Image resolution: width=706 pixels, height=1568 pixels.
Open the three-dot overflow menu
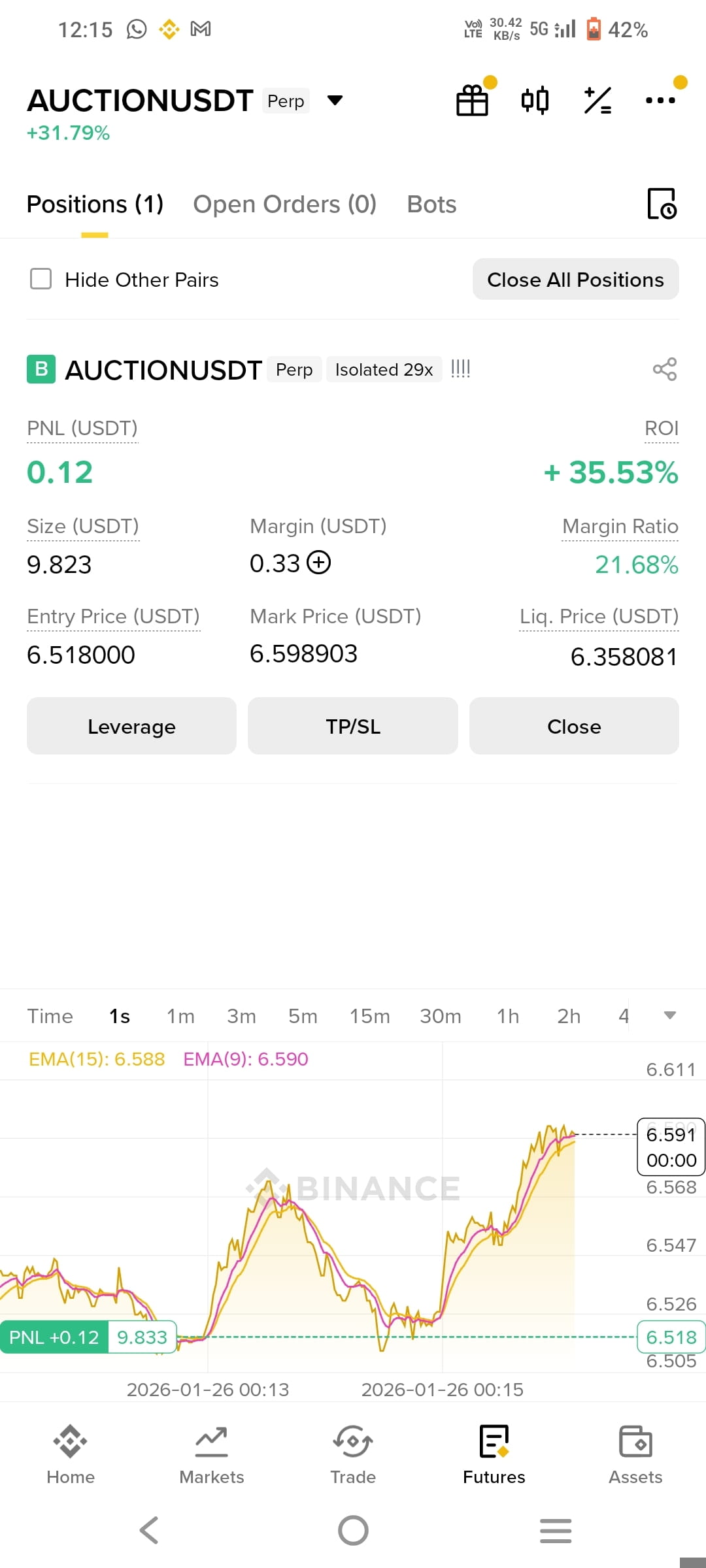pyautogui.click(x=660, y=101)
